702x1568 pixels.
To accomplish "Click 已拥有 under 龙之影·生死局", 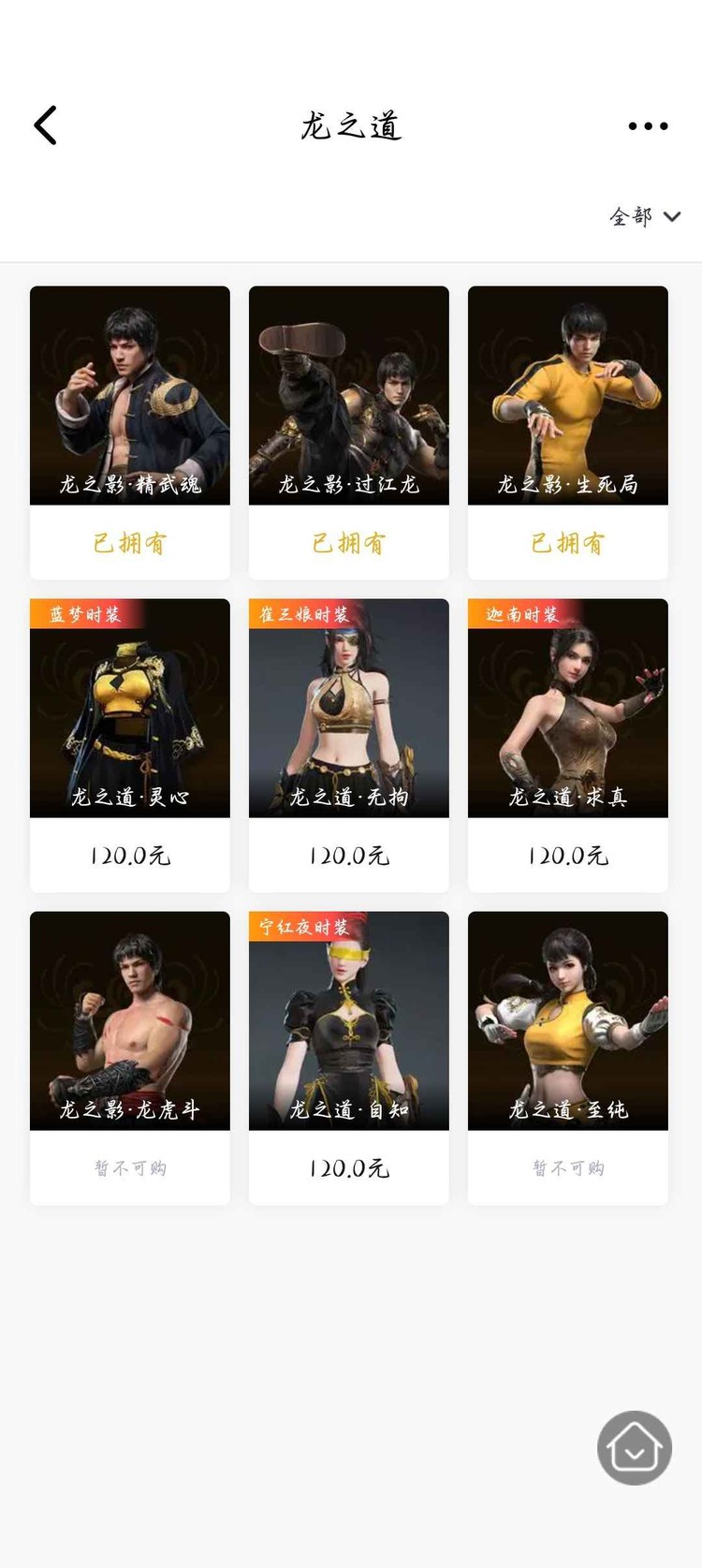I will [567, 543].
